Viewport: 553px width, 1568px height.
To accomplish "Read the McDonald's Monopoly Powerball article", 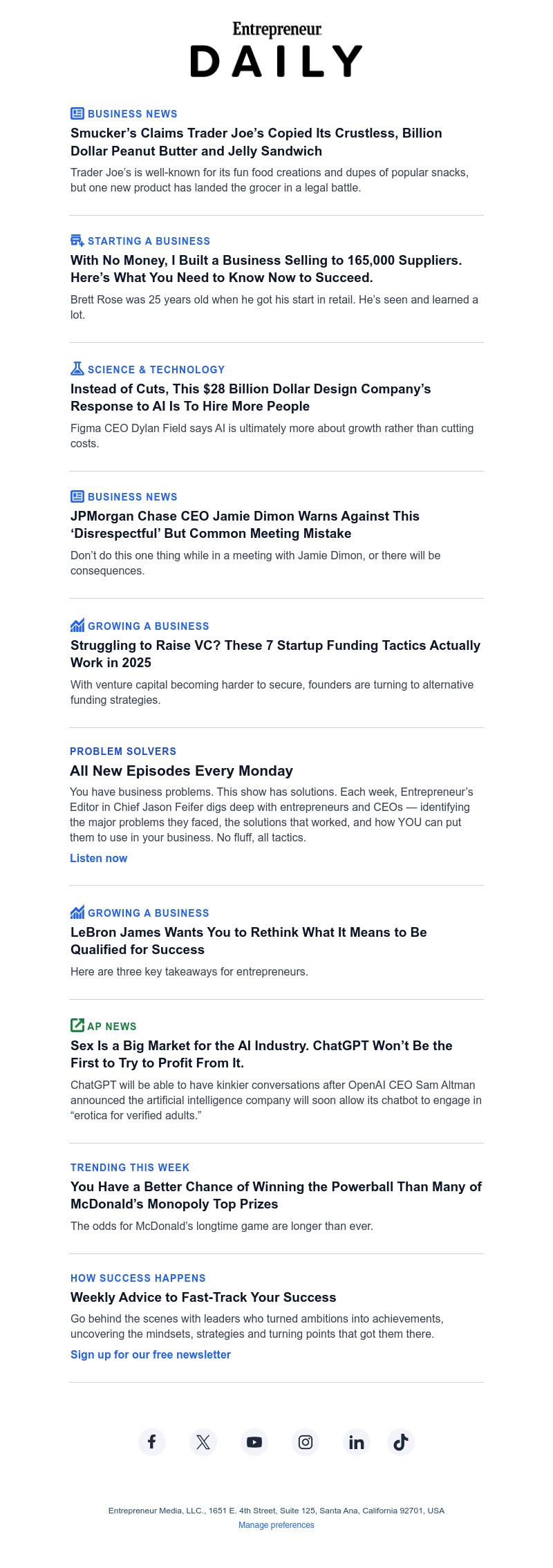I will pyautogui.click(x=276, y=1195).
